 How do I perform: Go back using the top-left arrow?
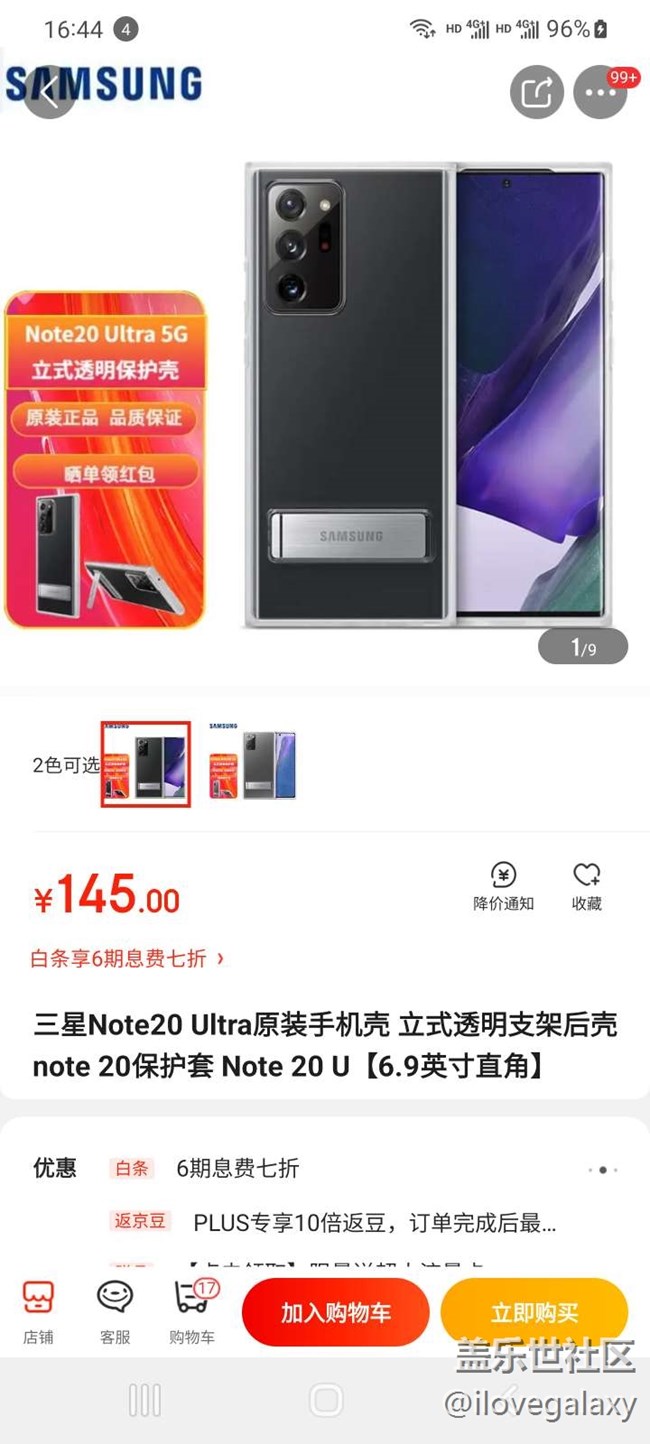[49, 92]
